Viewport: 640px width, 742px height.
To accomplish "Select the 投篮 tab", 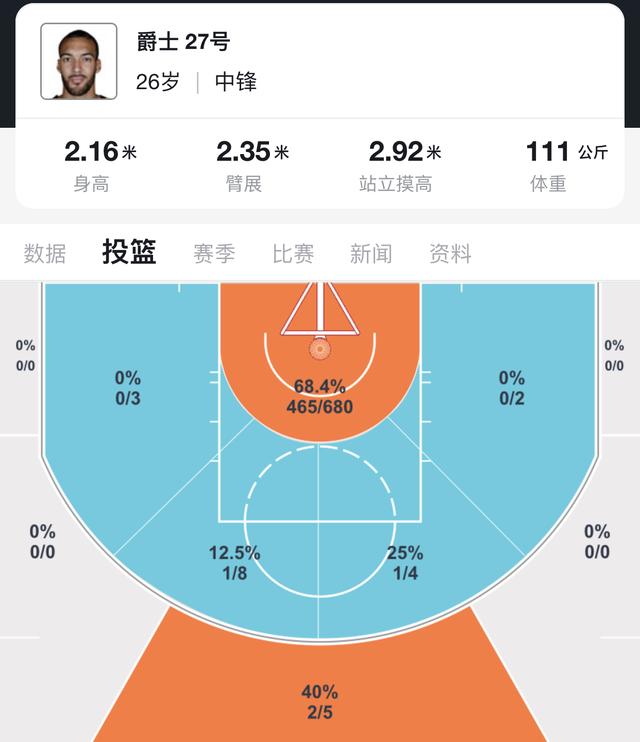I will click(x=129, y=252).
